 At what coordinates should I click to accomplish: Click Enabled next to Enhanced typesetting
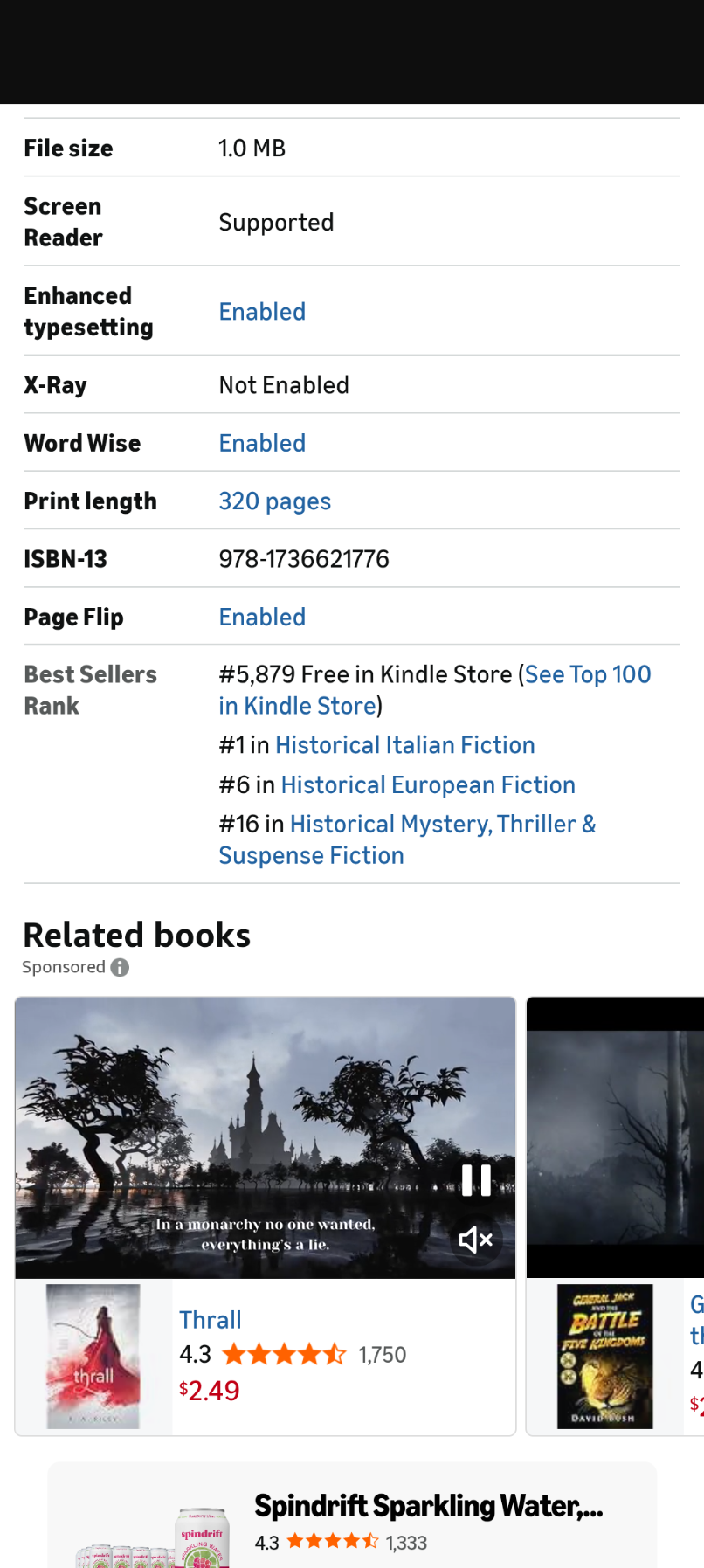click(262, 311)
